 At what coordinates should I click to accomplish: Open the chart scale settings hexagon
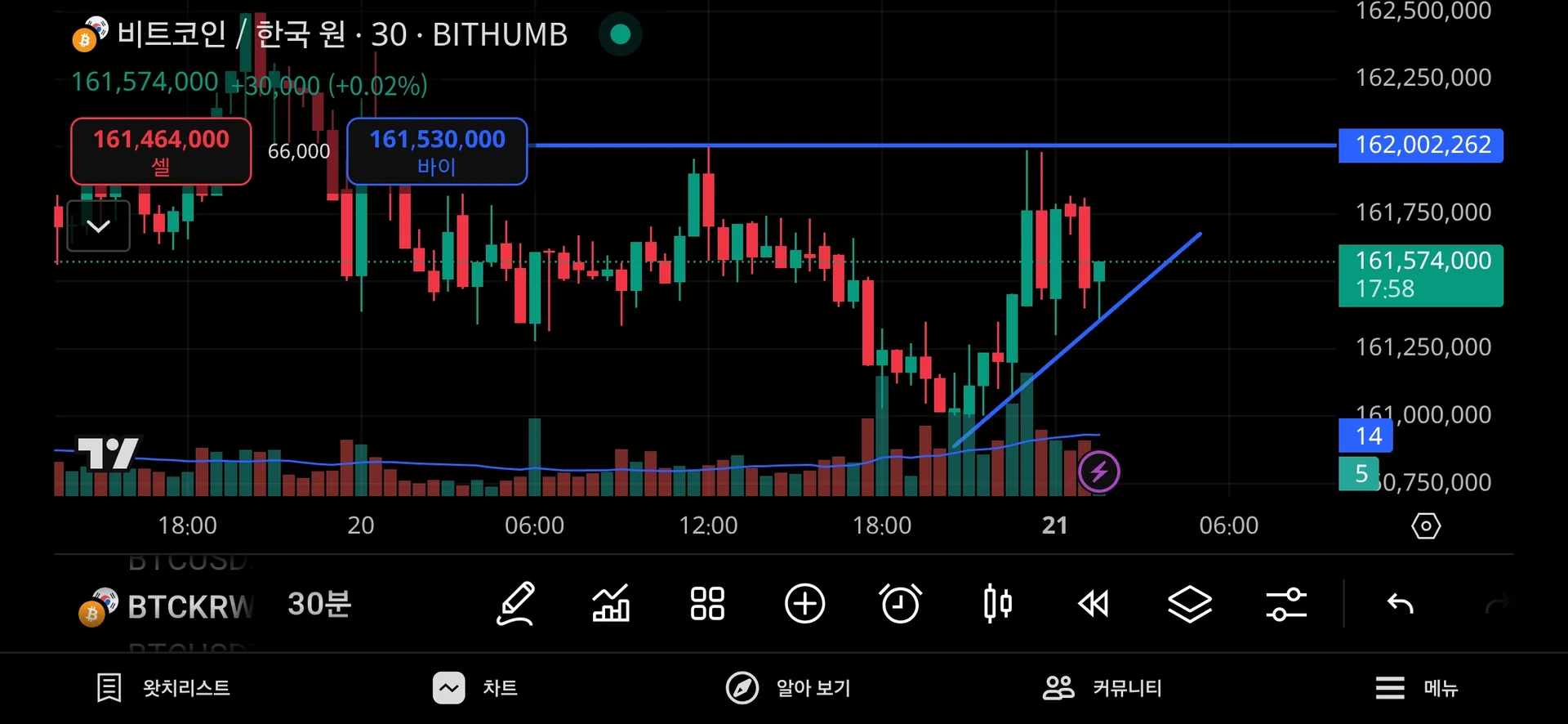pos(1426,526)
